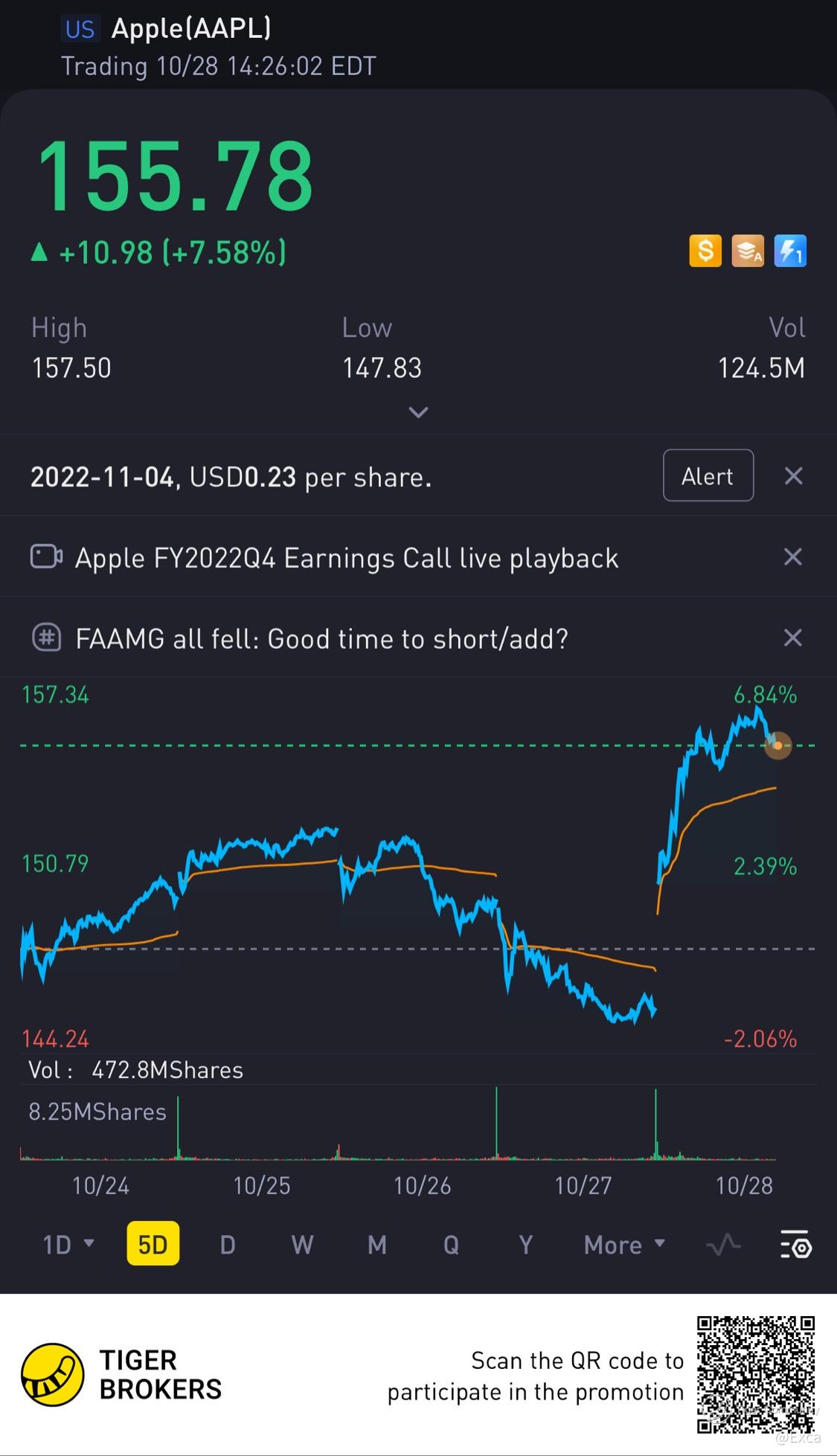Select the 5D chart range
The height and width of the screenshot is (1456, 837).
(x=153, y=1244)
